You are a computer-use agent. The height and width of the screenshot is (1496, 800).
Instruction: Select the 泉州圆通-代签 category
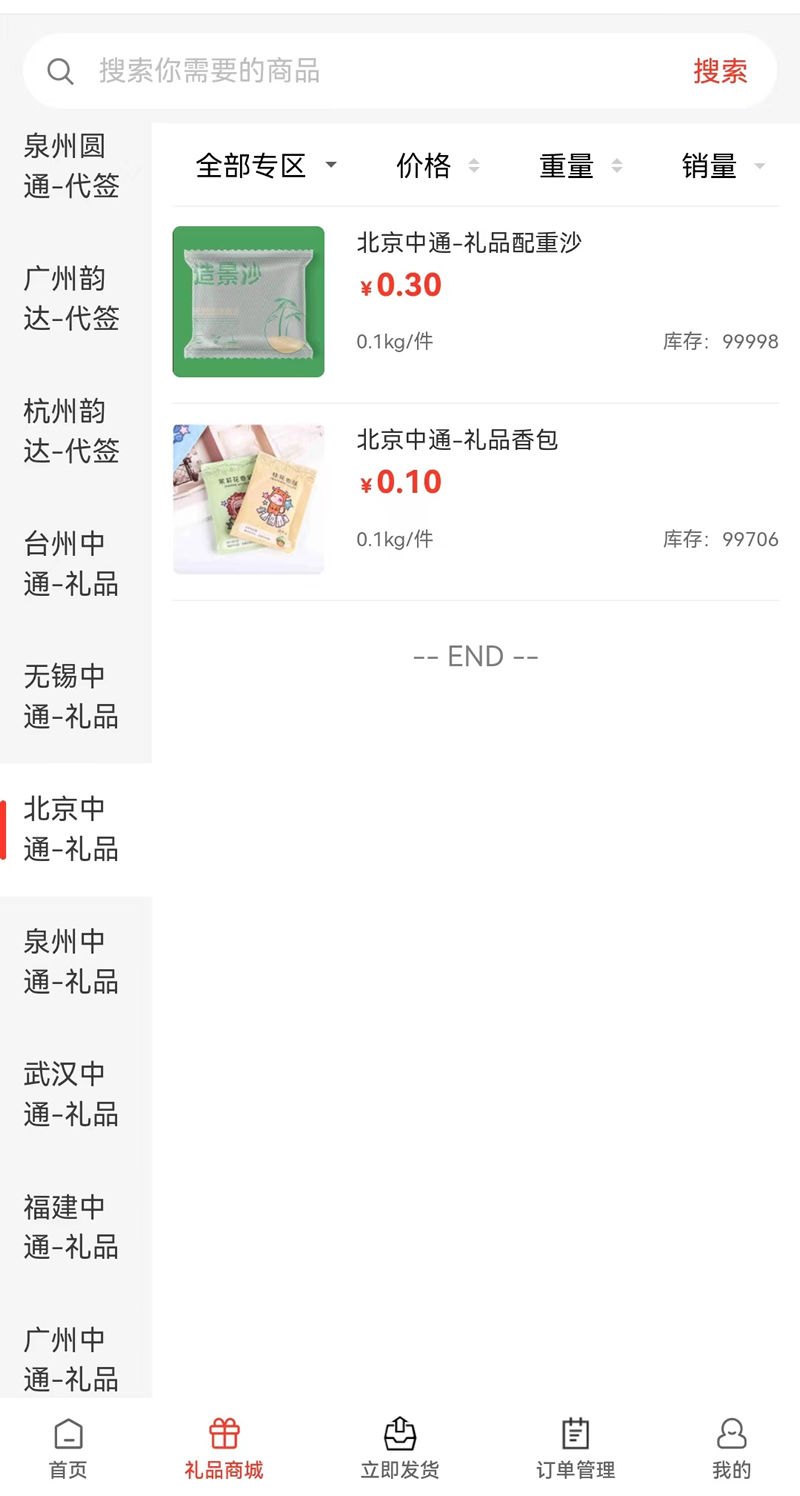[x=72, y=166]
